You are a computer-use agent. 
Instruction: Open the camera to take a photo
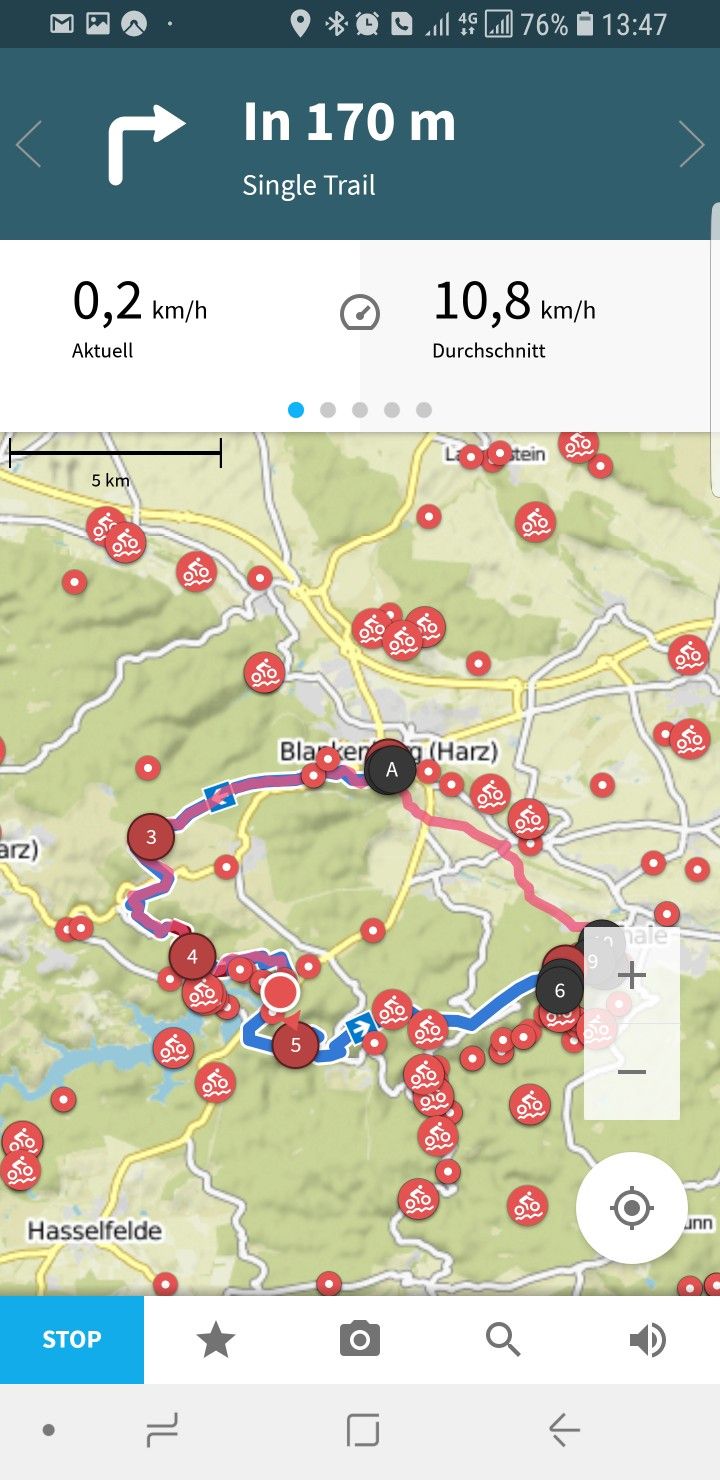360,1340
